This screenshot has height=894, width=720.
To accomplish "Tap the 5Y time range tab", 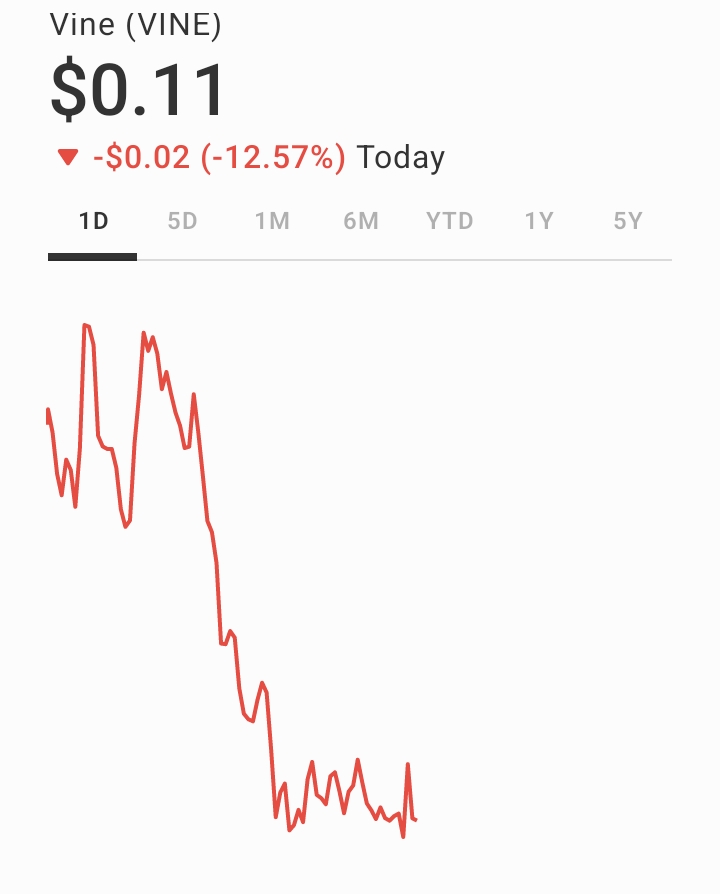I will pos(628,221).
